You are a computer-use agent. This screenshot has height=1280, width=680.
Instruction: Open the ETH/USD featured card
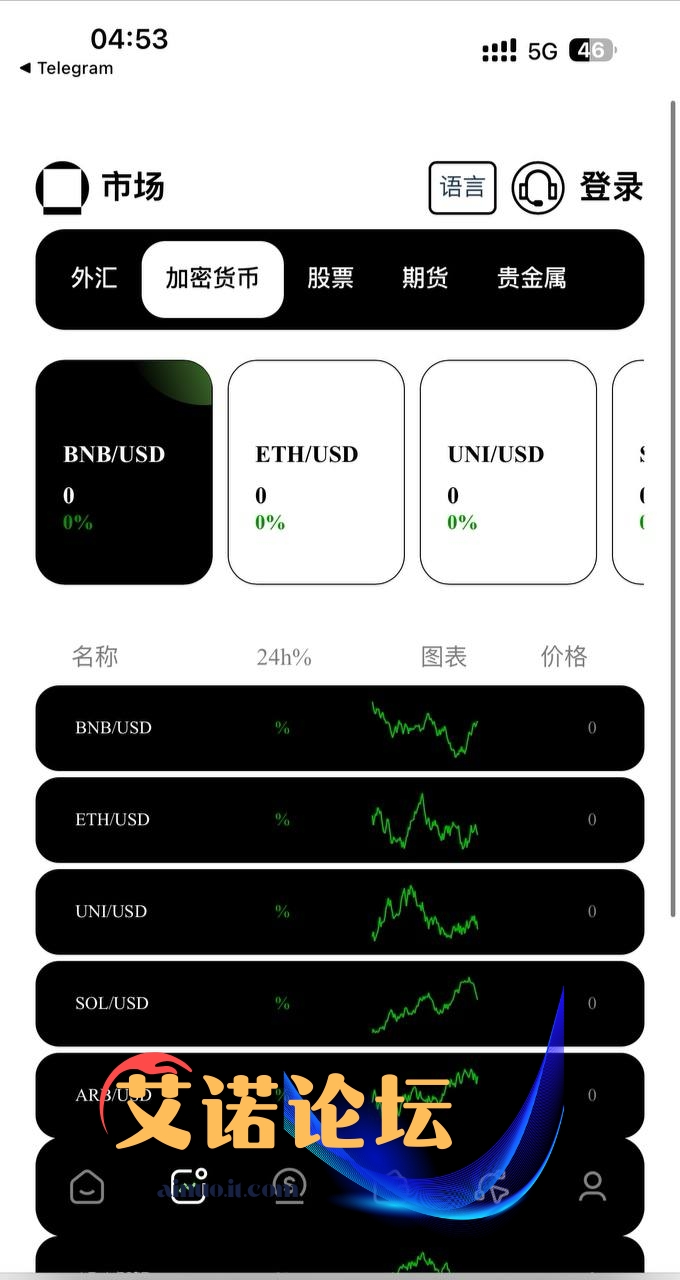coord(316,472)
